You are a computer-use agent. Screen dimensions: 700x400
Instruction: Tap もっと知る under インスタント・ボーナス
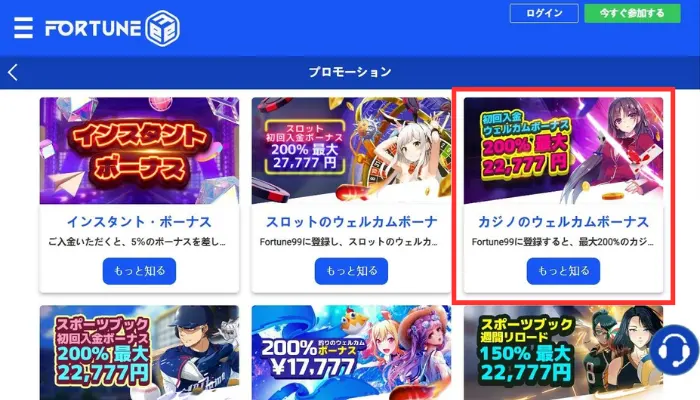tap(139, 271)
